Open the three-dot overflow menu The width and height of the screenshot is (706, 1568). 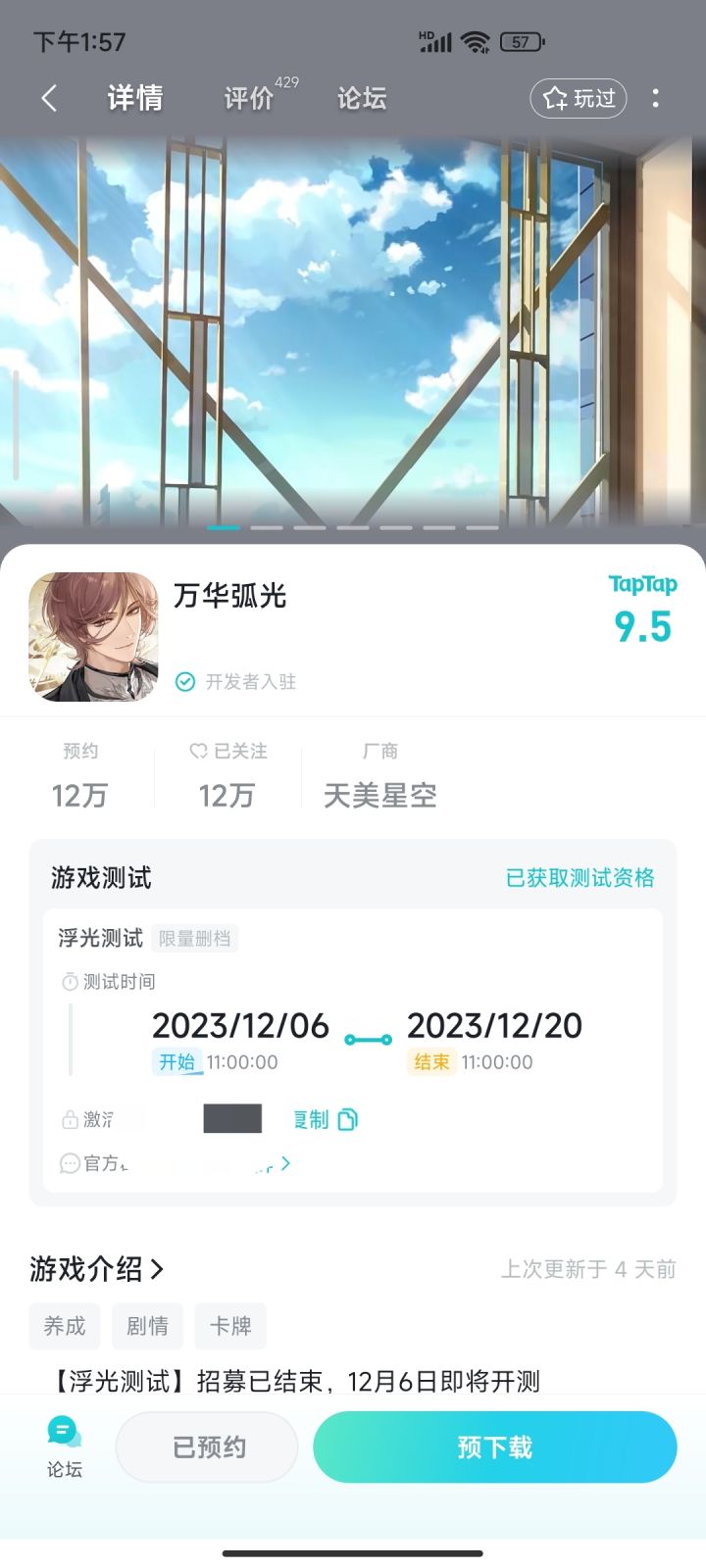click(656, 98)
